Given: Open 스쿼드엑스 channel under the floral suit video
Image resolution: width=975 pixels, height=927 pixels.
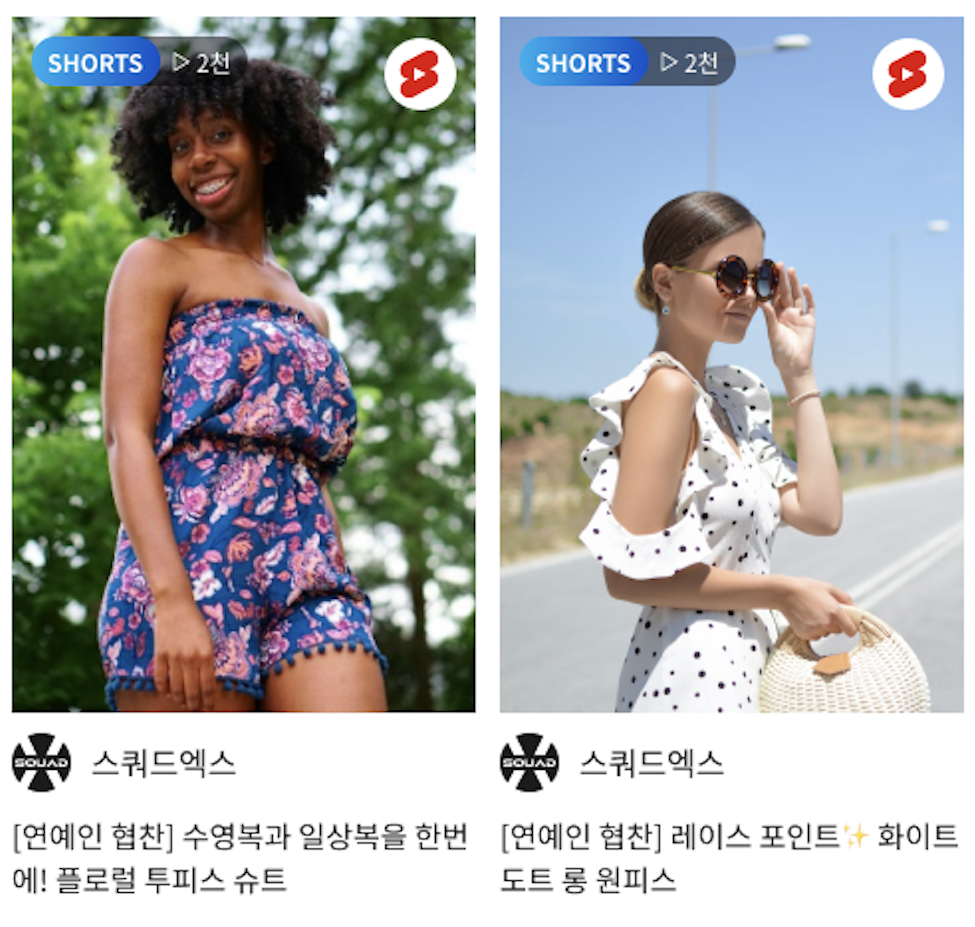Looking at the screenshot, I should [163, 763].
